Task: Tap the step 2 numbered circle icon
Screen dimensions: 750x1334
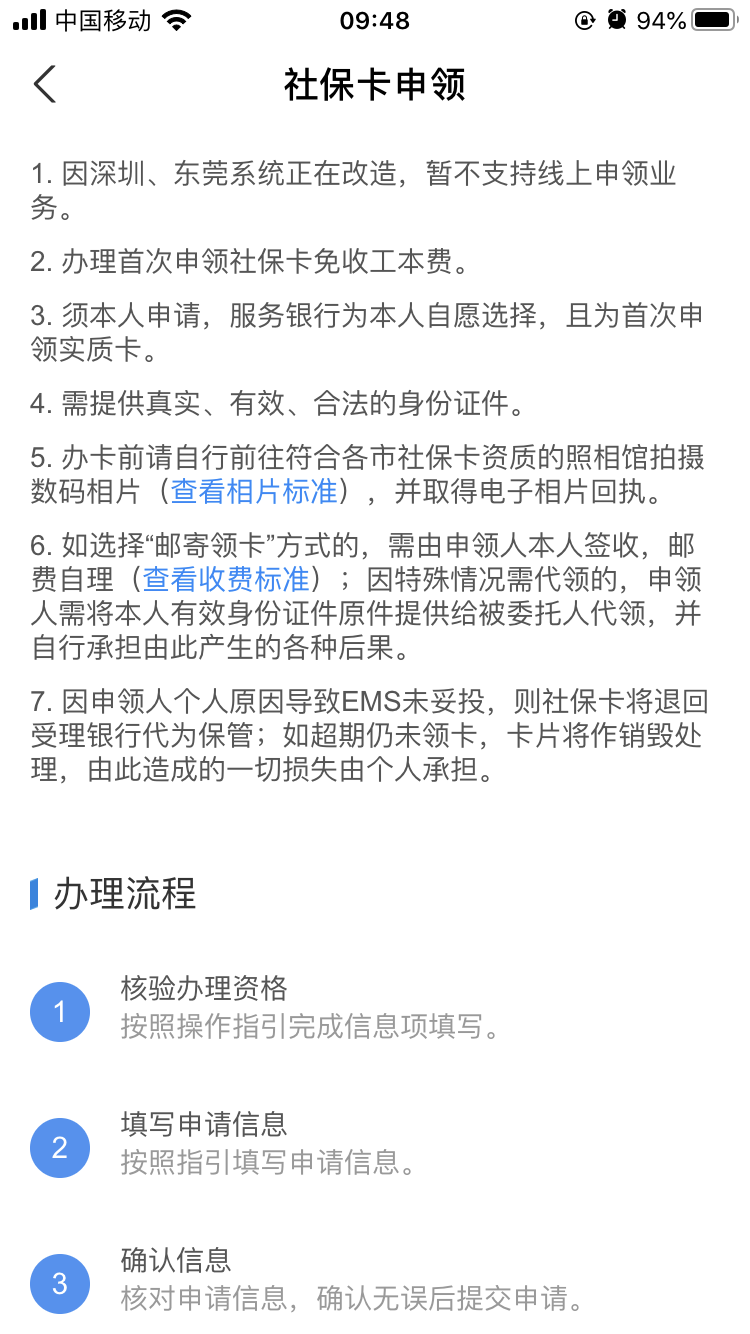Action: (x=60, y=1148)
